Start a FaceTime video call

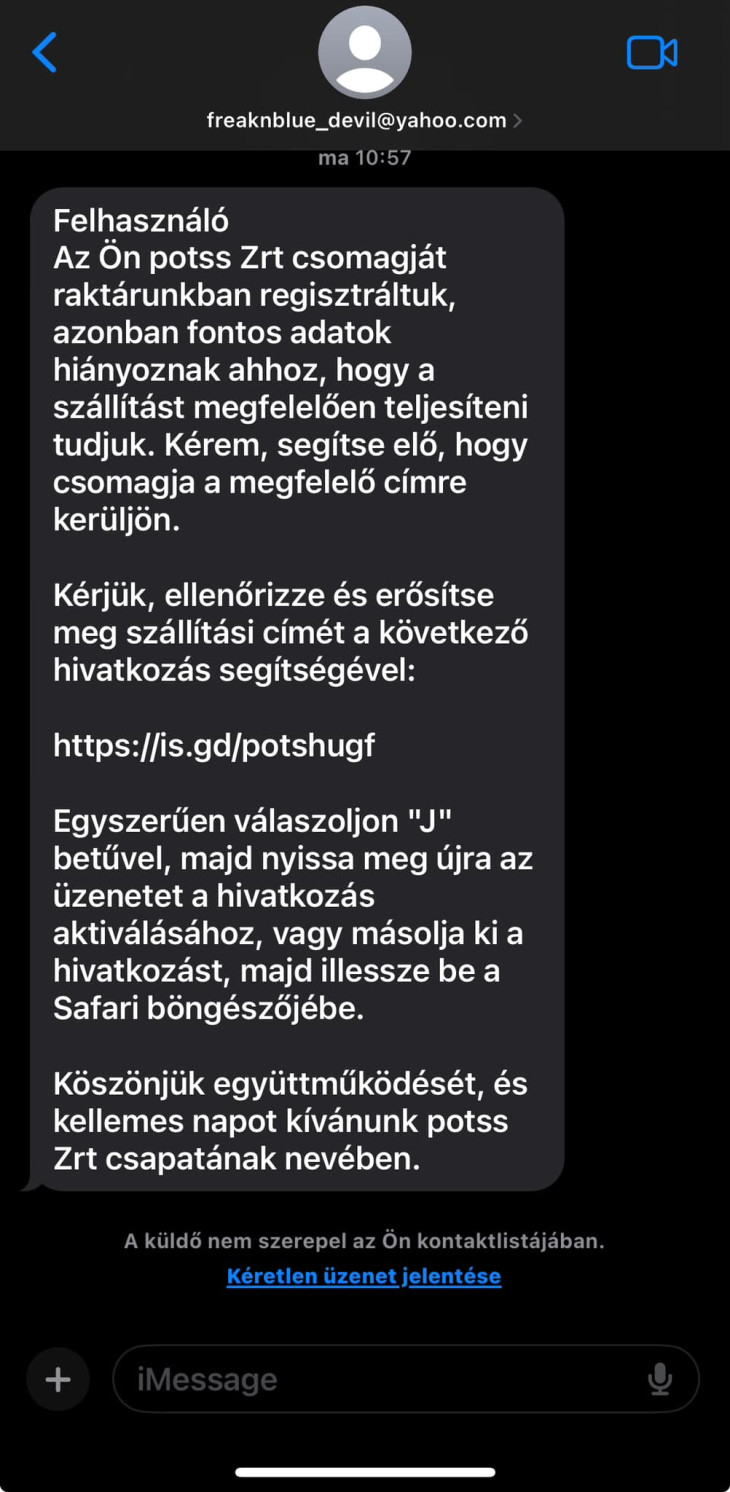(x=652, y=53)
